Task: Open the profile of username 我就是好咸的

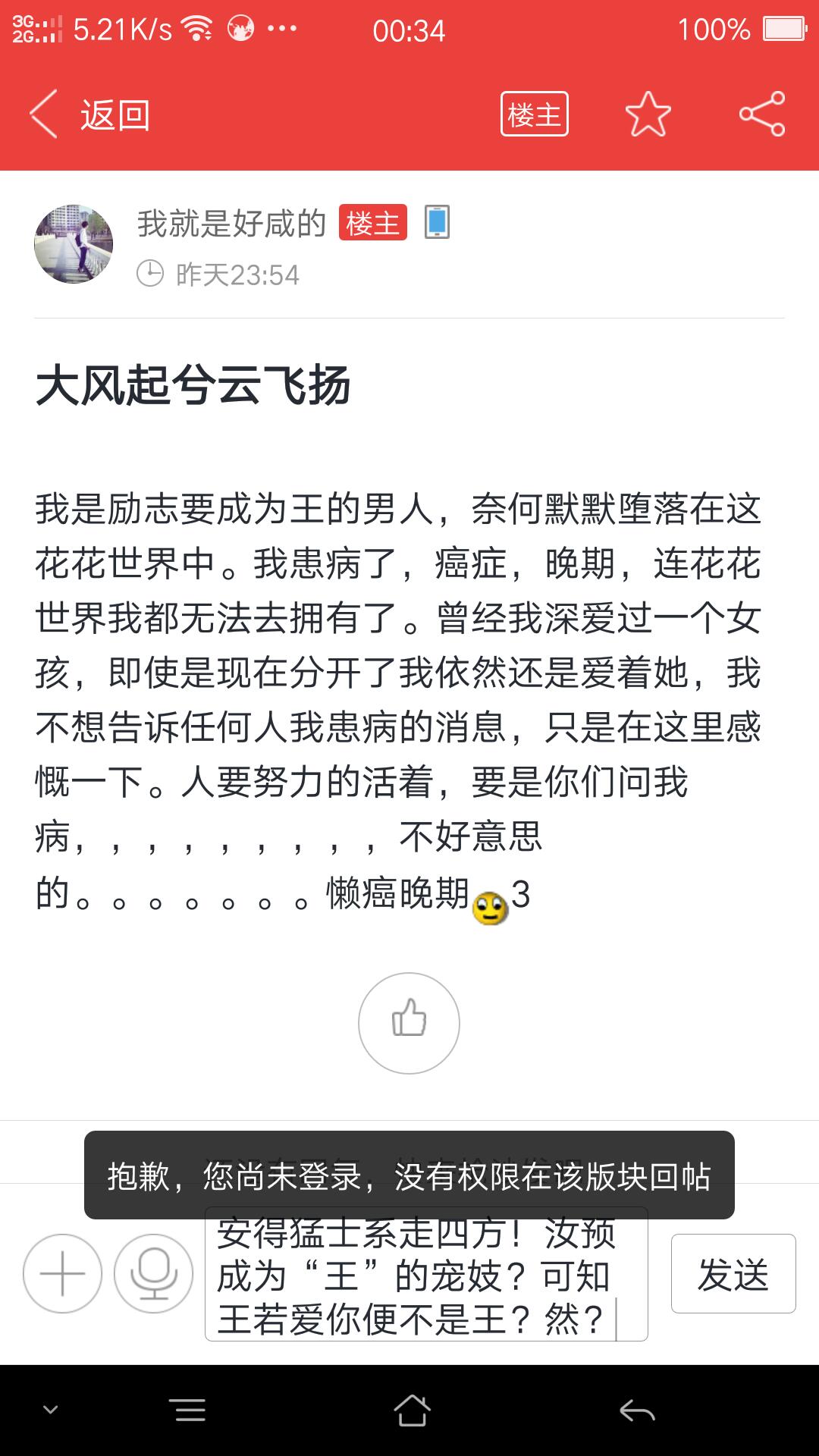Action: pyautogui.click(x=231, y=223)
